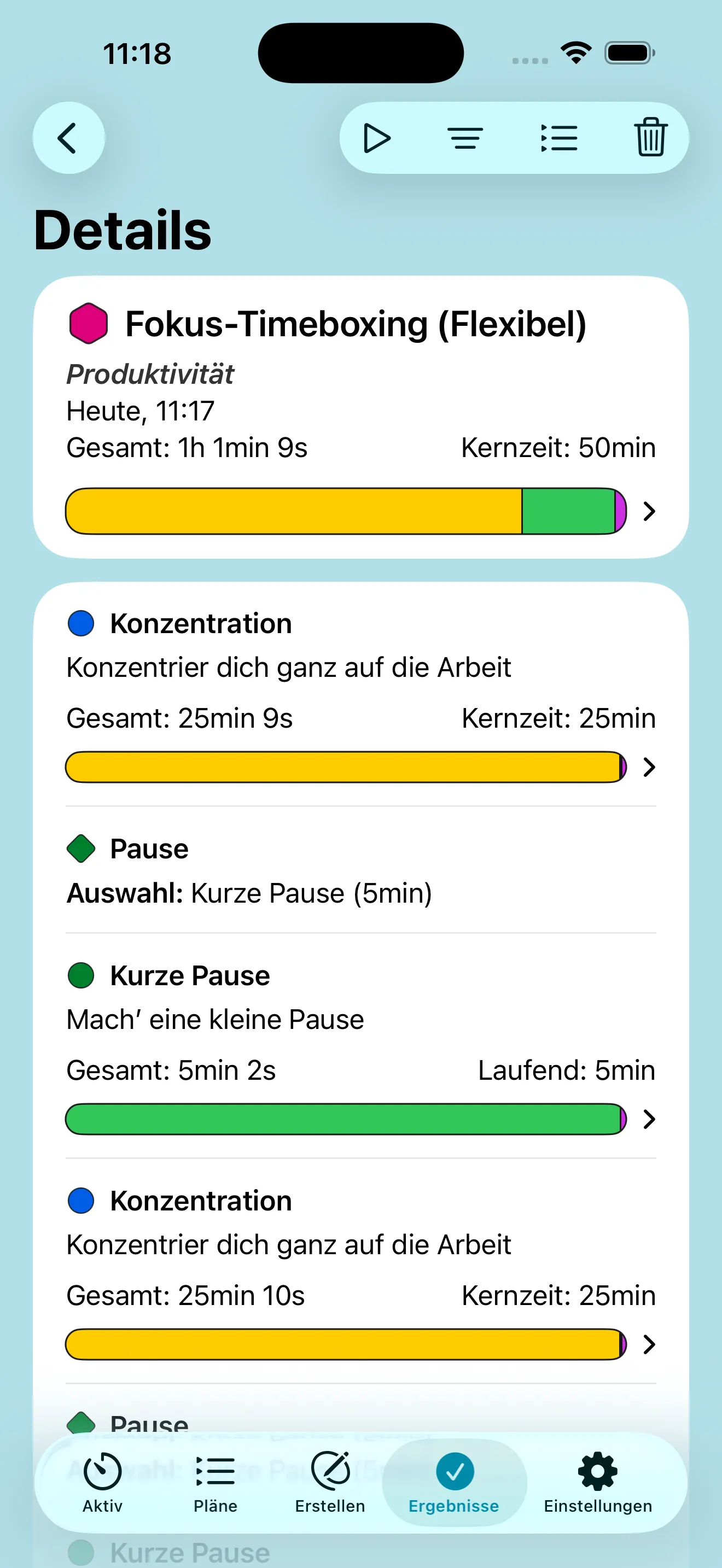722x1568 pixels.
Task: Go back using the back arrow
Action: click(69, 138)
